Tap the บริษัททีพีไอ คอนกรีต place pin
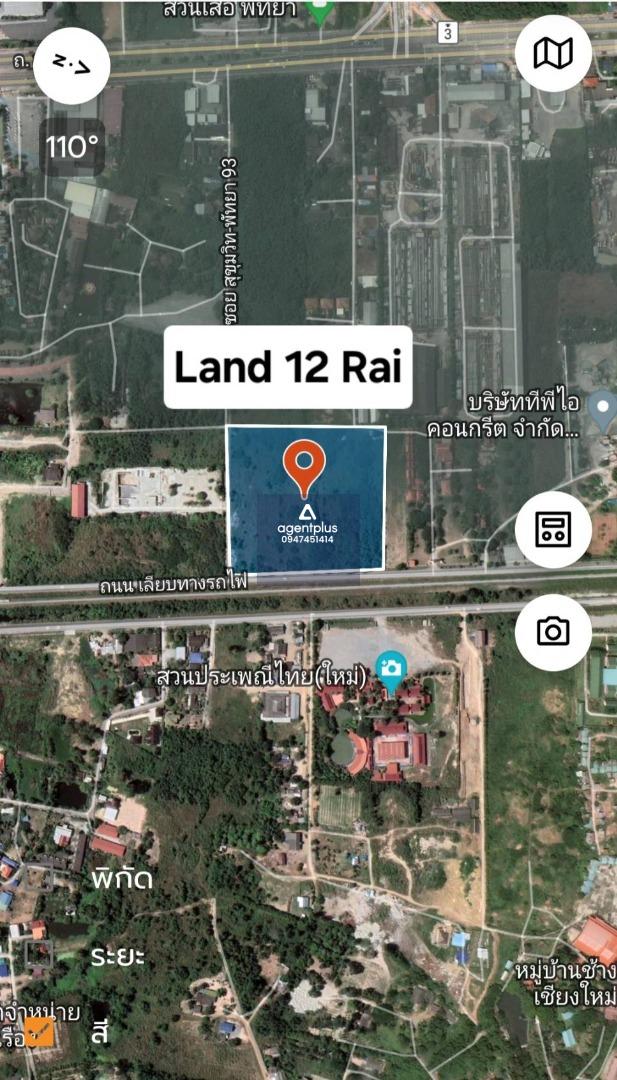This screenshot has width=617, height=1080. point(604,411)
